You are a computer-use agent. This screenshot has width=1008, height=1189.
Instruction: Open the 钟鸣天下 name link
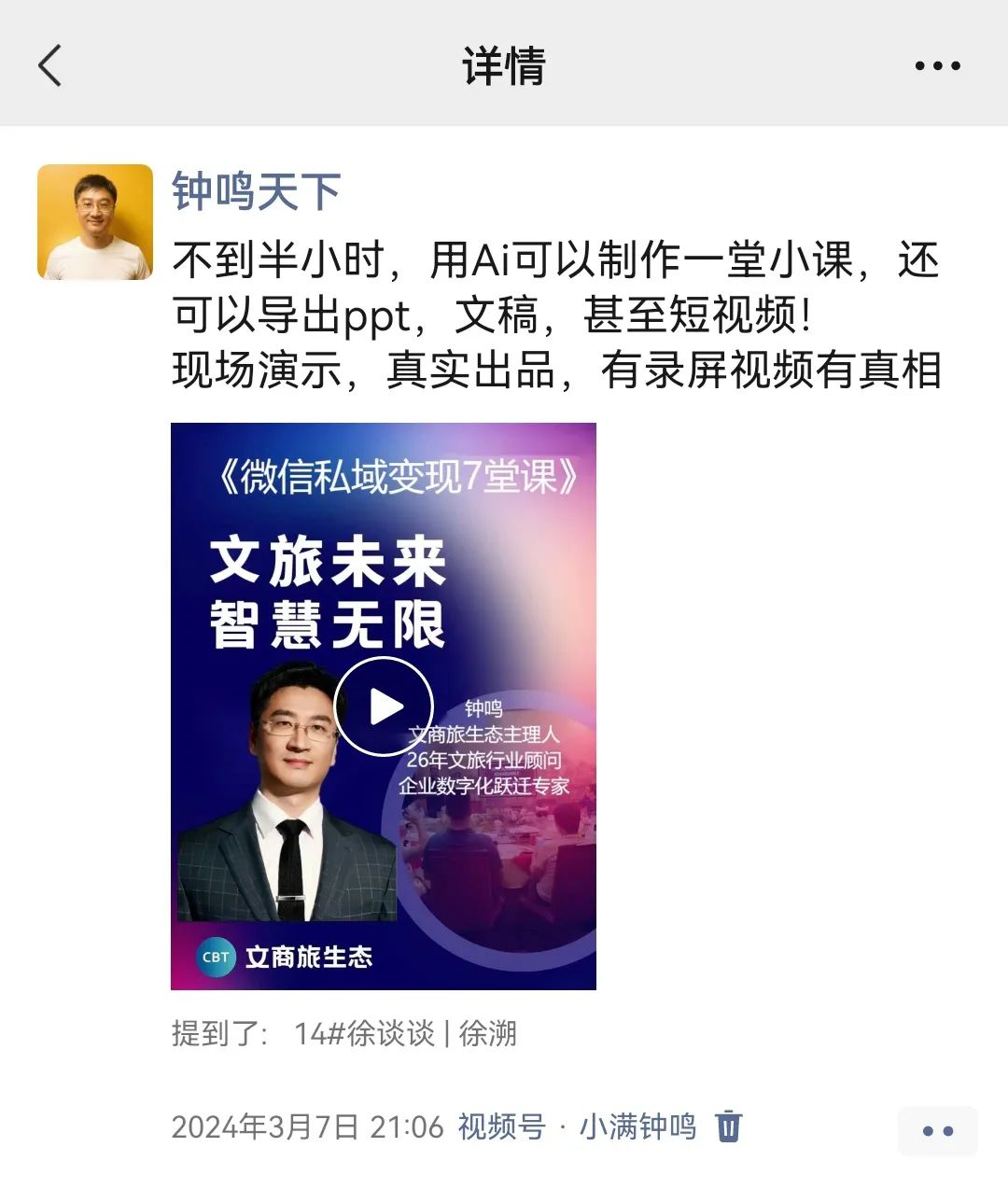click(257, 192)
